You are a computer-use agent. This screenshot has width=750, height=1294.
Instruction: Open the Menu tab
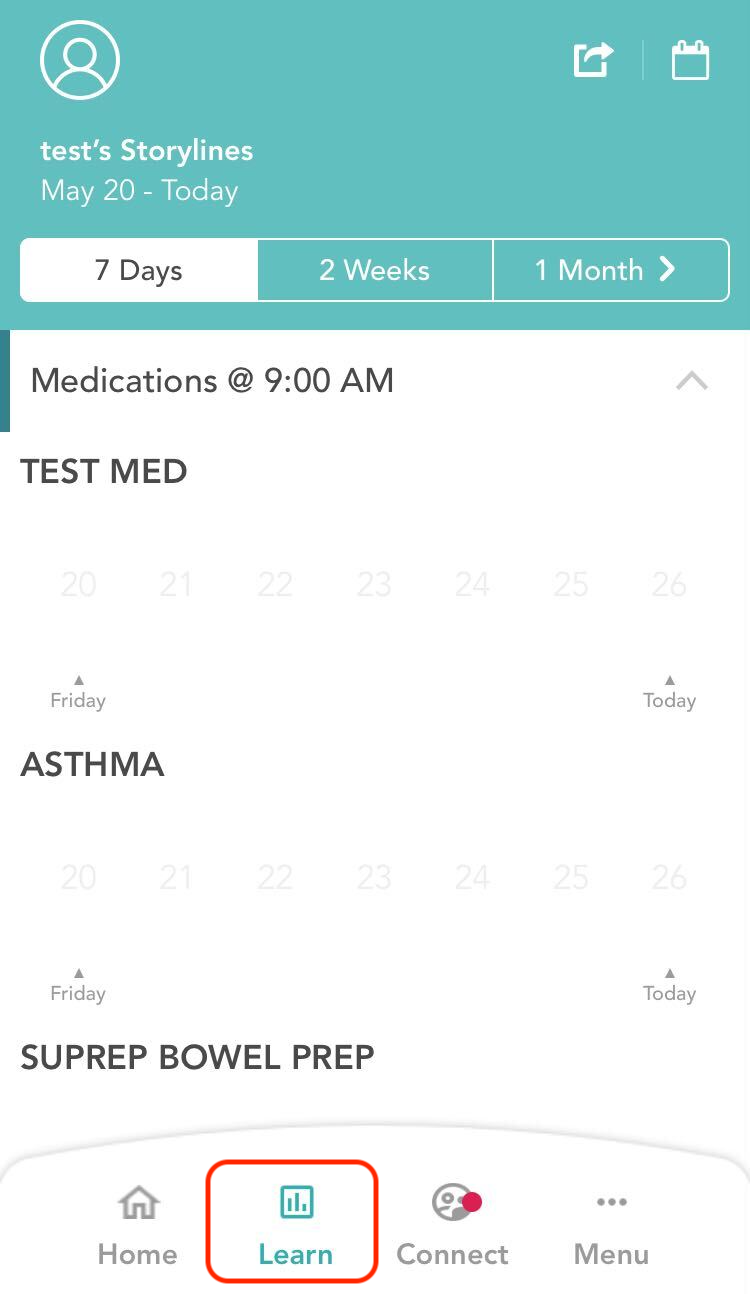coord(611,1226)
